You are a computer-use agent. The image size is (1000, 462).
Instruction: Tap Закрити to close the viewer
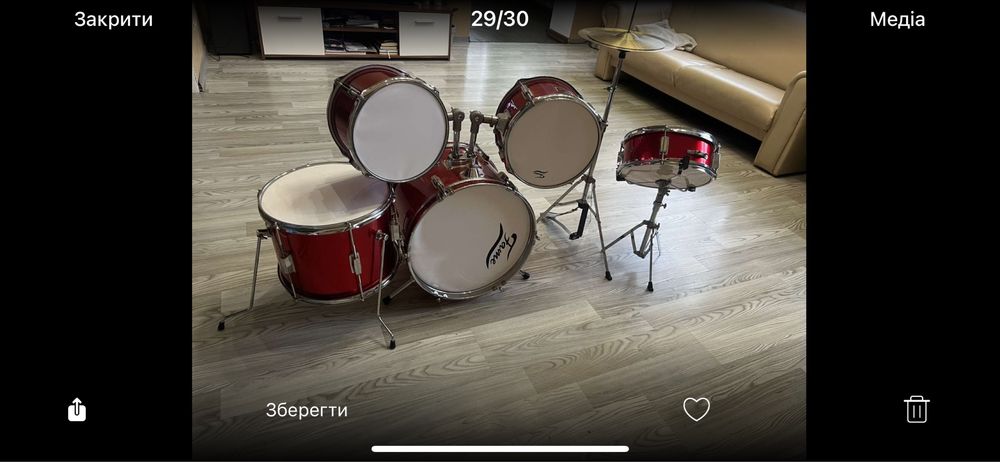tap(113, 19)
